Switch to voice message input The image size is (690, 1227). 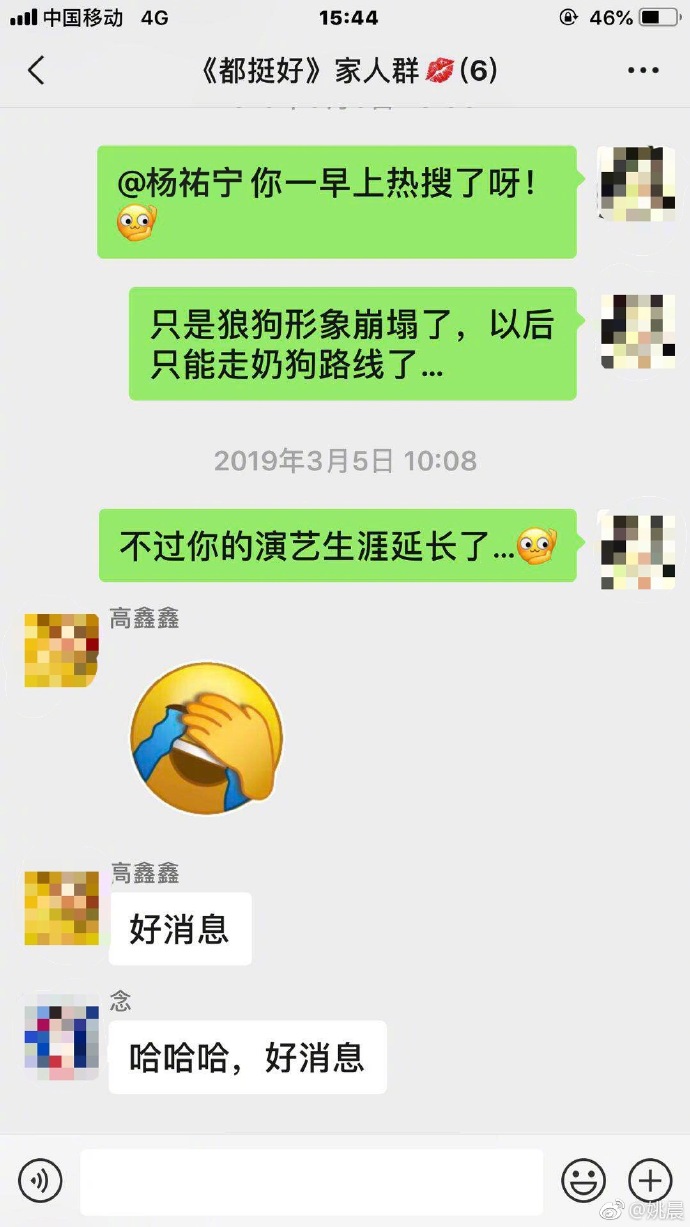[x=40, y=1181]
